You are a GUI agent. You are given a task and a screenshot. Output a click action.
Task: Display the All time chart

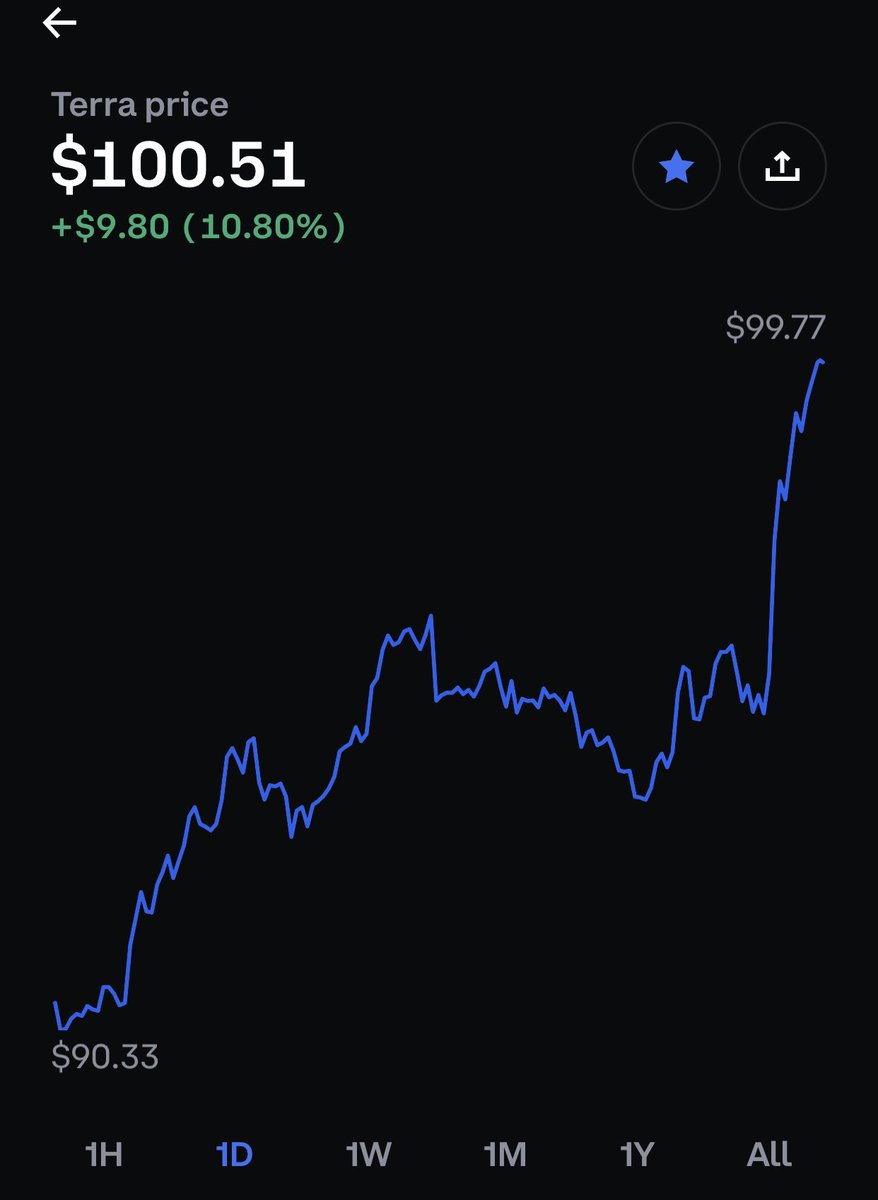point(769,1155)
